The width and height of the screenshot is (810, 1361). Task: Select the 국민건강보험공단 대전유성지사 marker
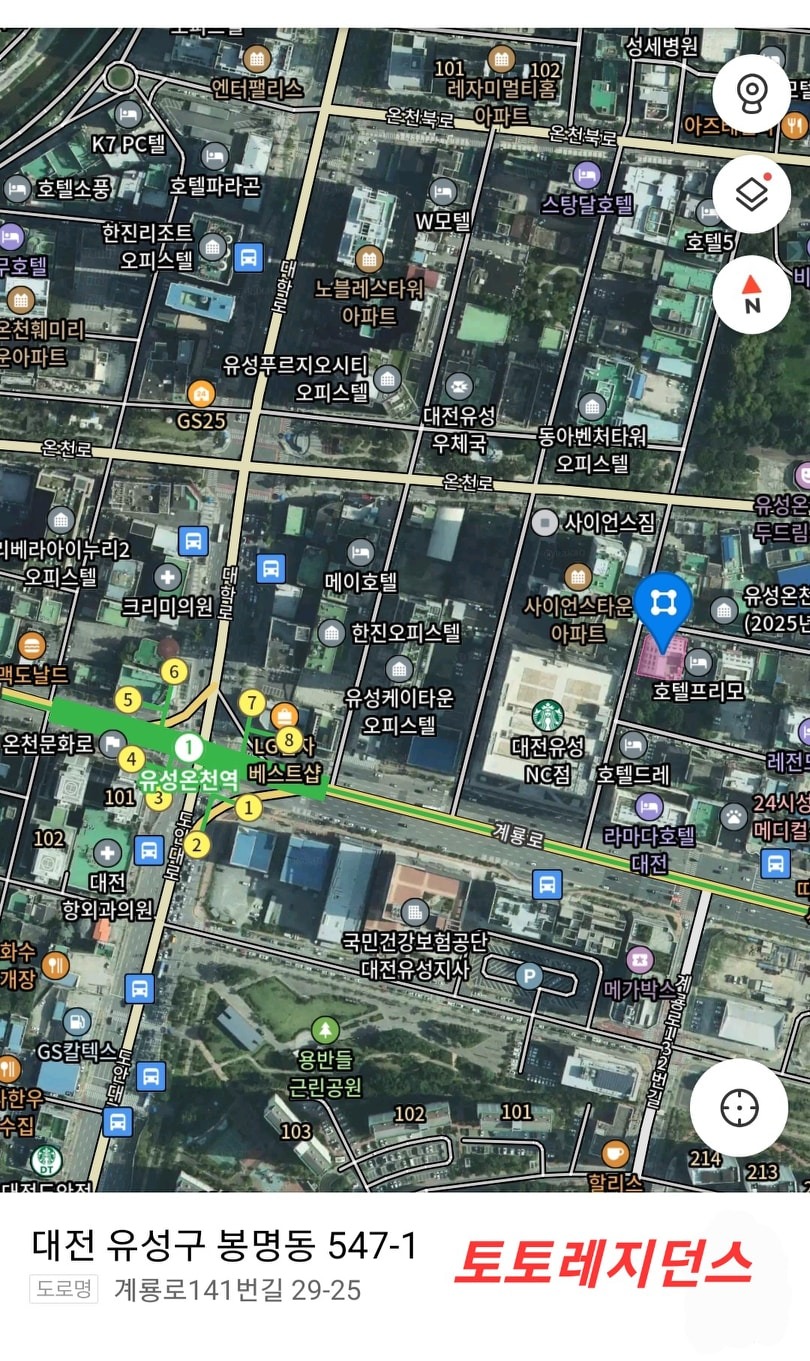tap(414, 912)
